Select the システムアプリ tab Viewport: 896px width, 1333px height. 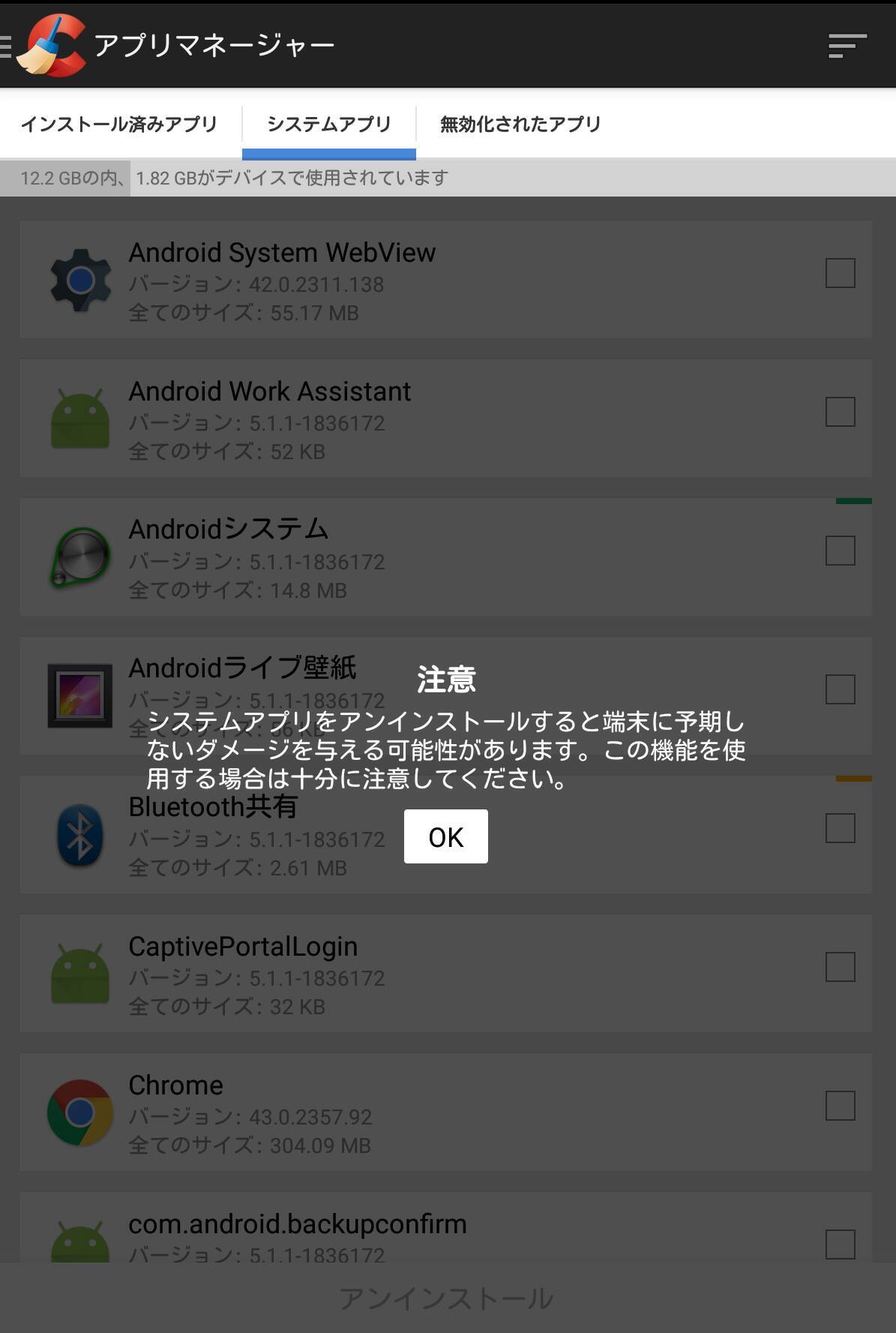[328, 124]
